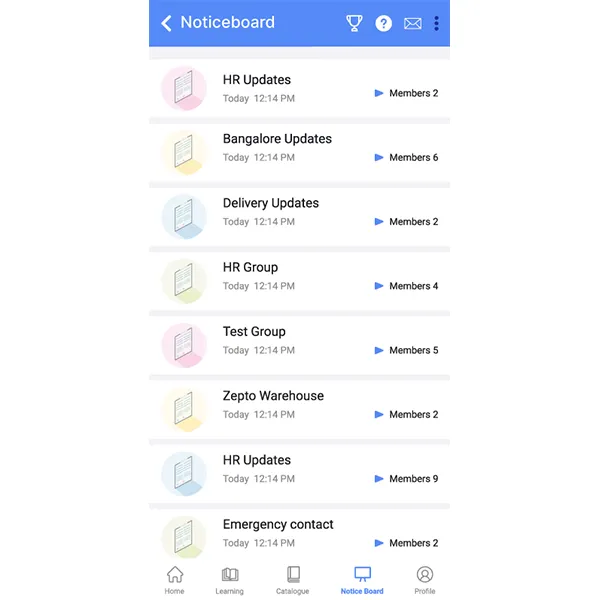Open the mail envelope icon
600x600 pixels.
point(412,23)
